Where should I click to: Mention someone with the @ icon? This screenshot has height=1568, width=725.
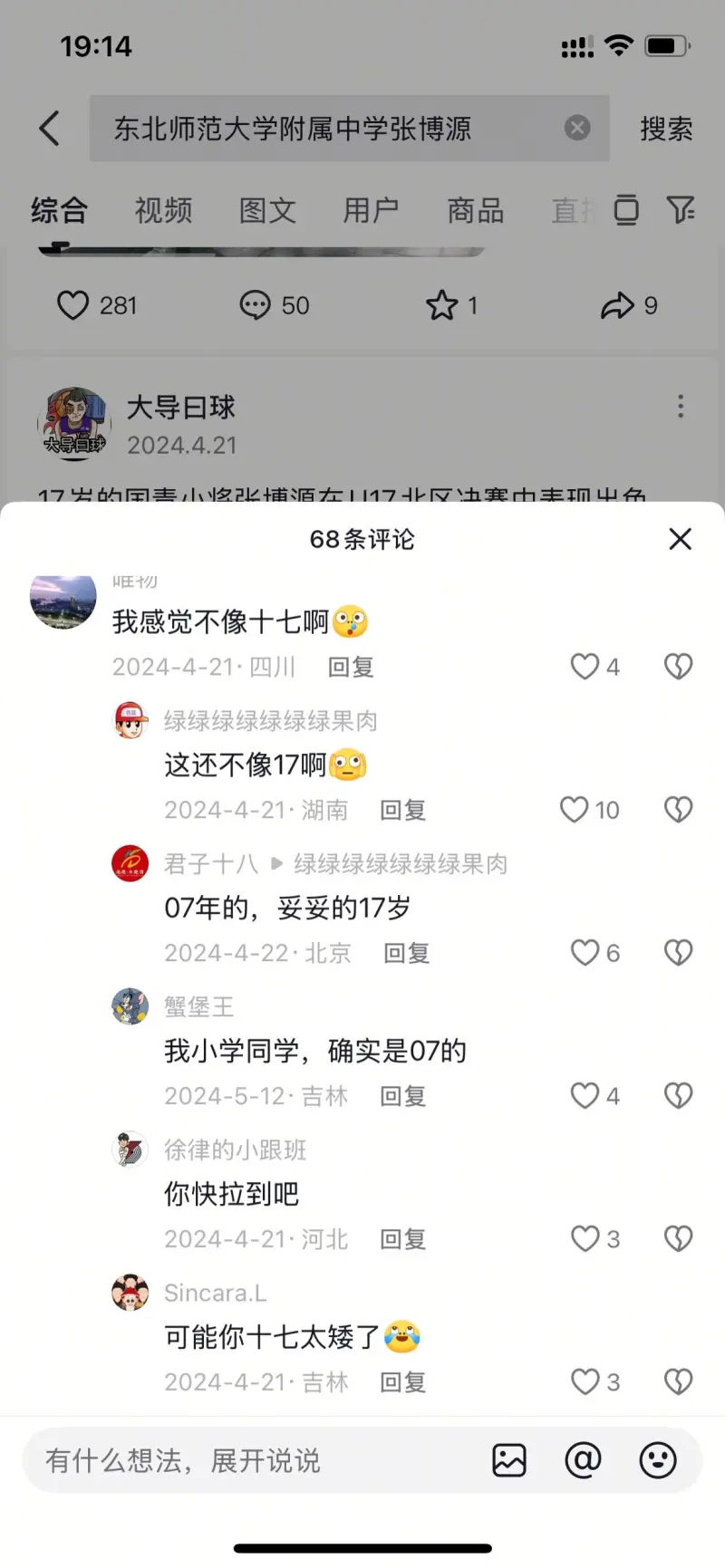coord(583,1460)
